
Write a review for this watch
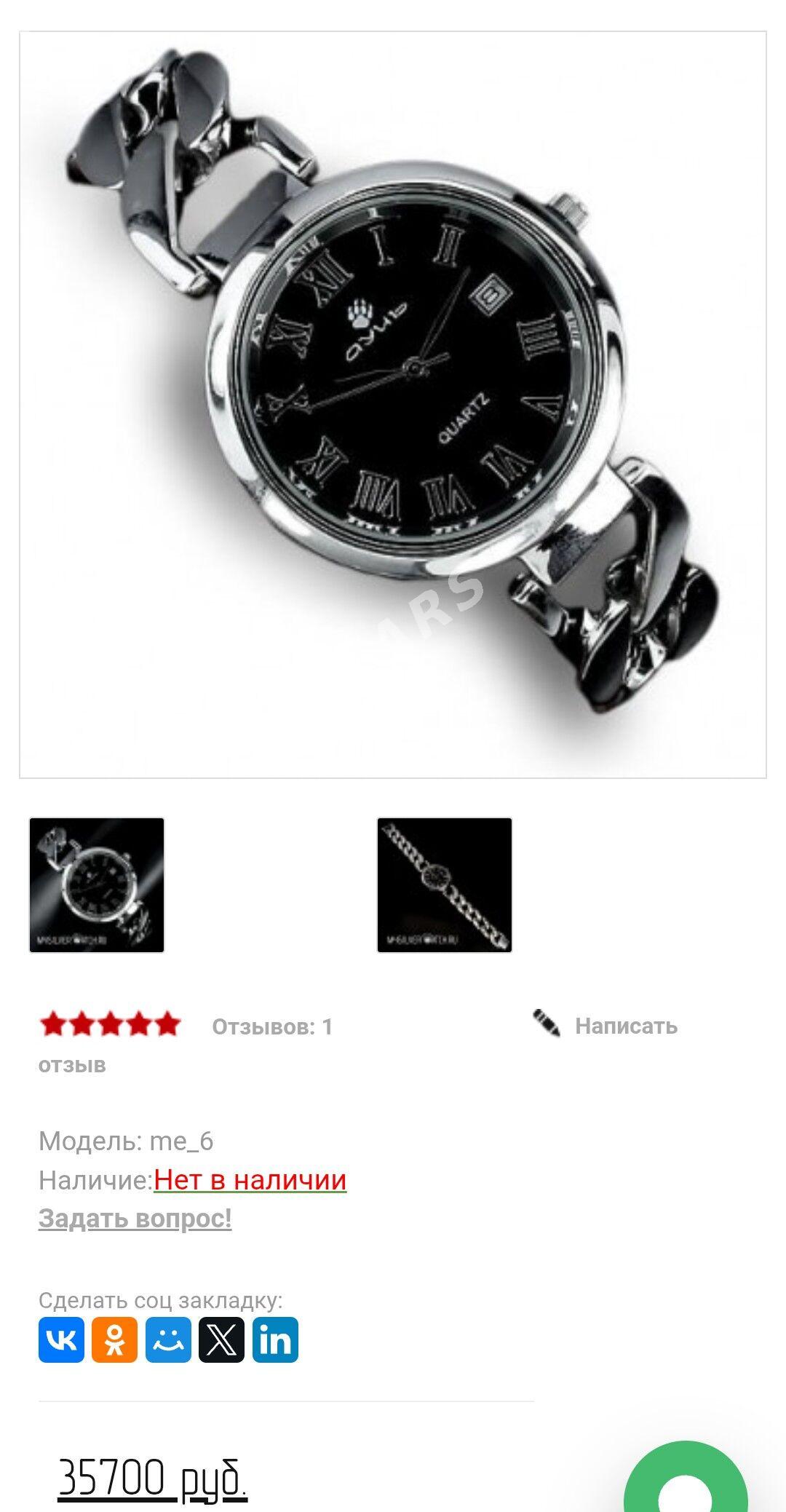point(606,1025)
